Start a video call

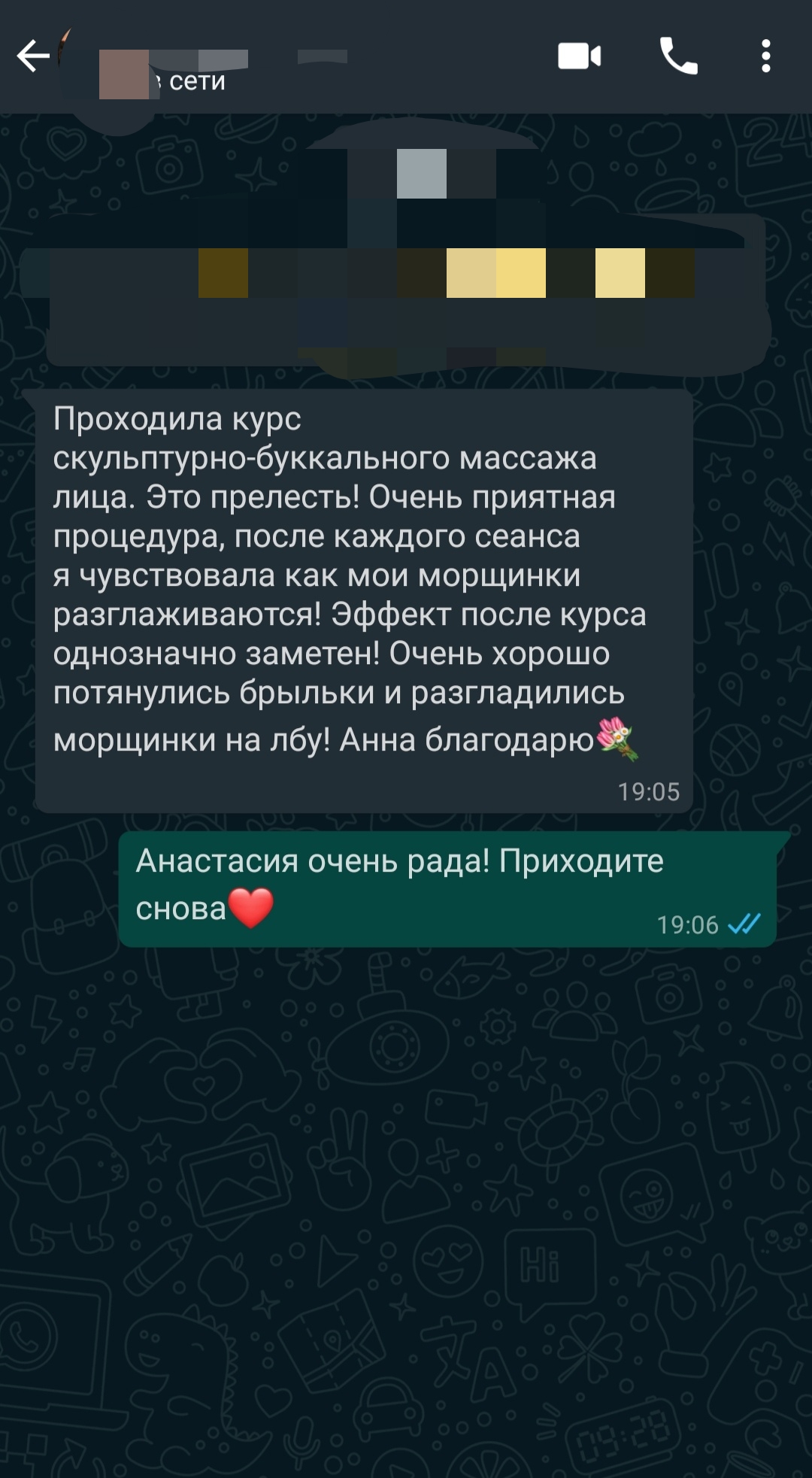pyautogui.click(x=579, y=56)
